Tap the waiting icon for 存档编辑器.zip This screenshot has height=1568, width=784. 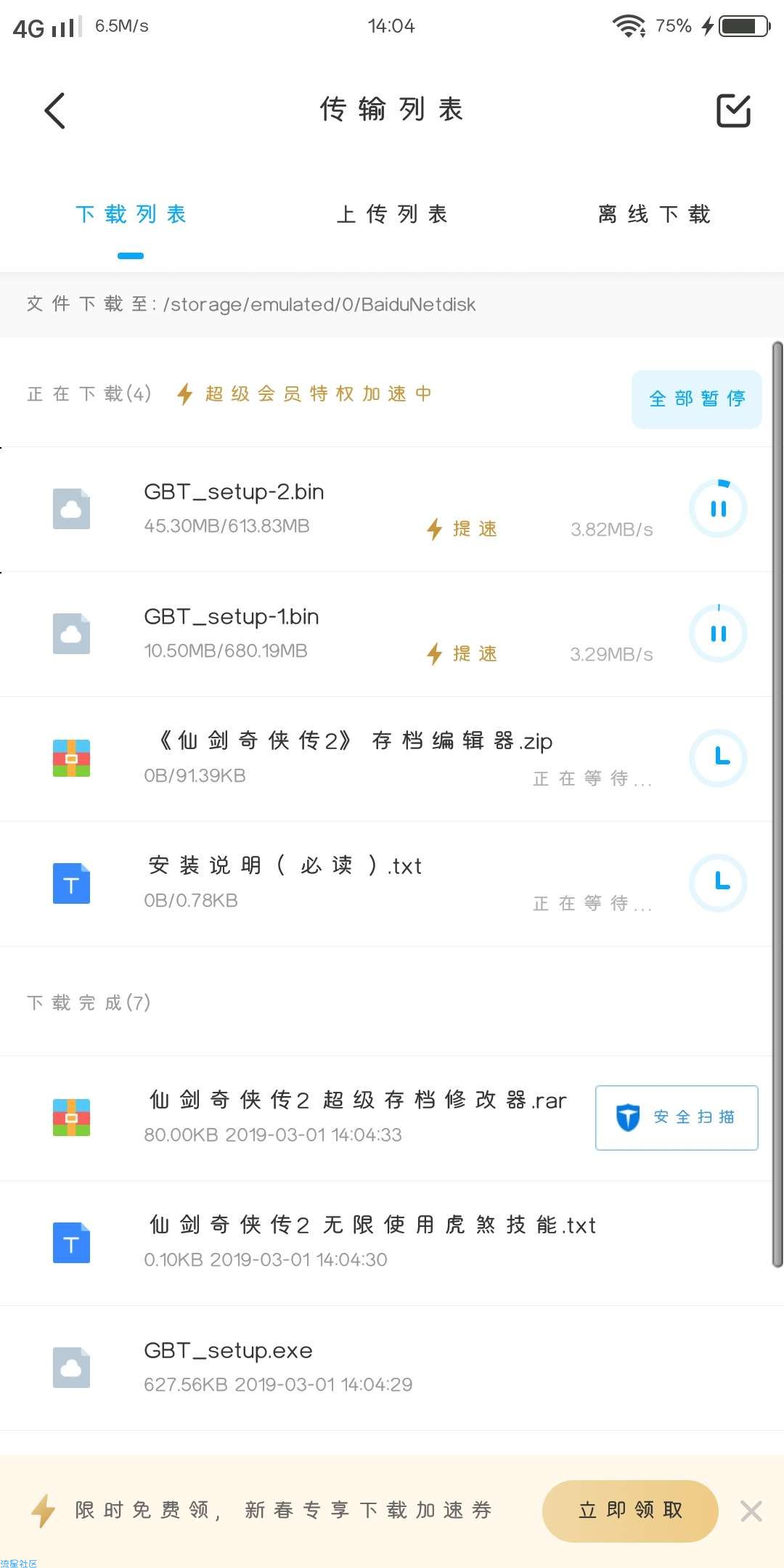point(718,759)
